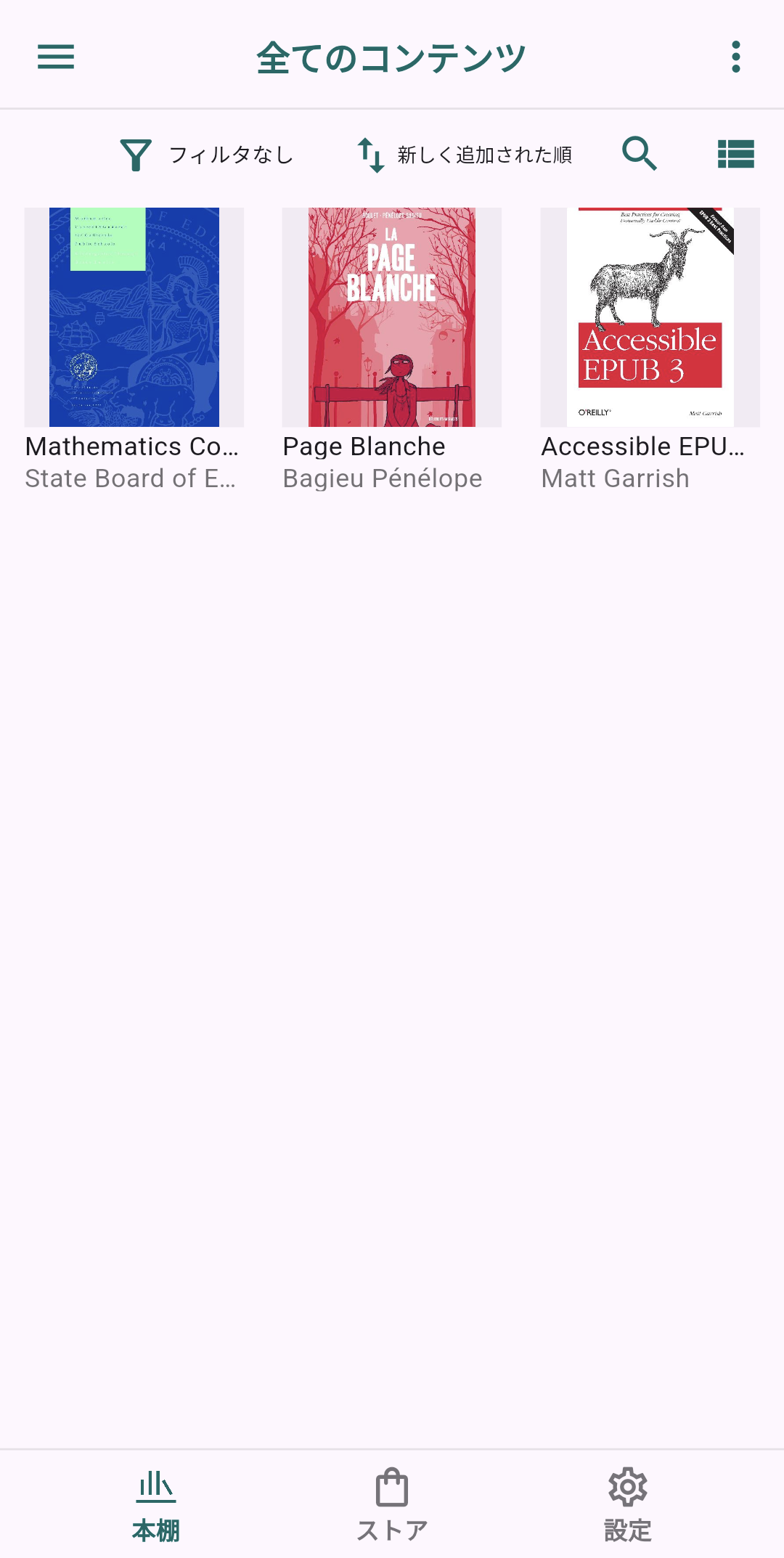Open the Page Blanche book

pyautogui.click(x=392, y=350)
